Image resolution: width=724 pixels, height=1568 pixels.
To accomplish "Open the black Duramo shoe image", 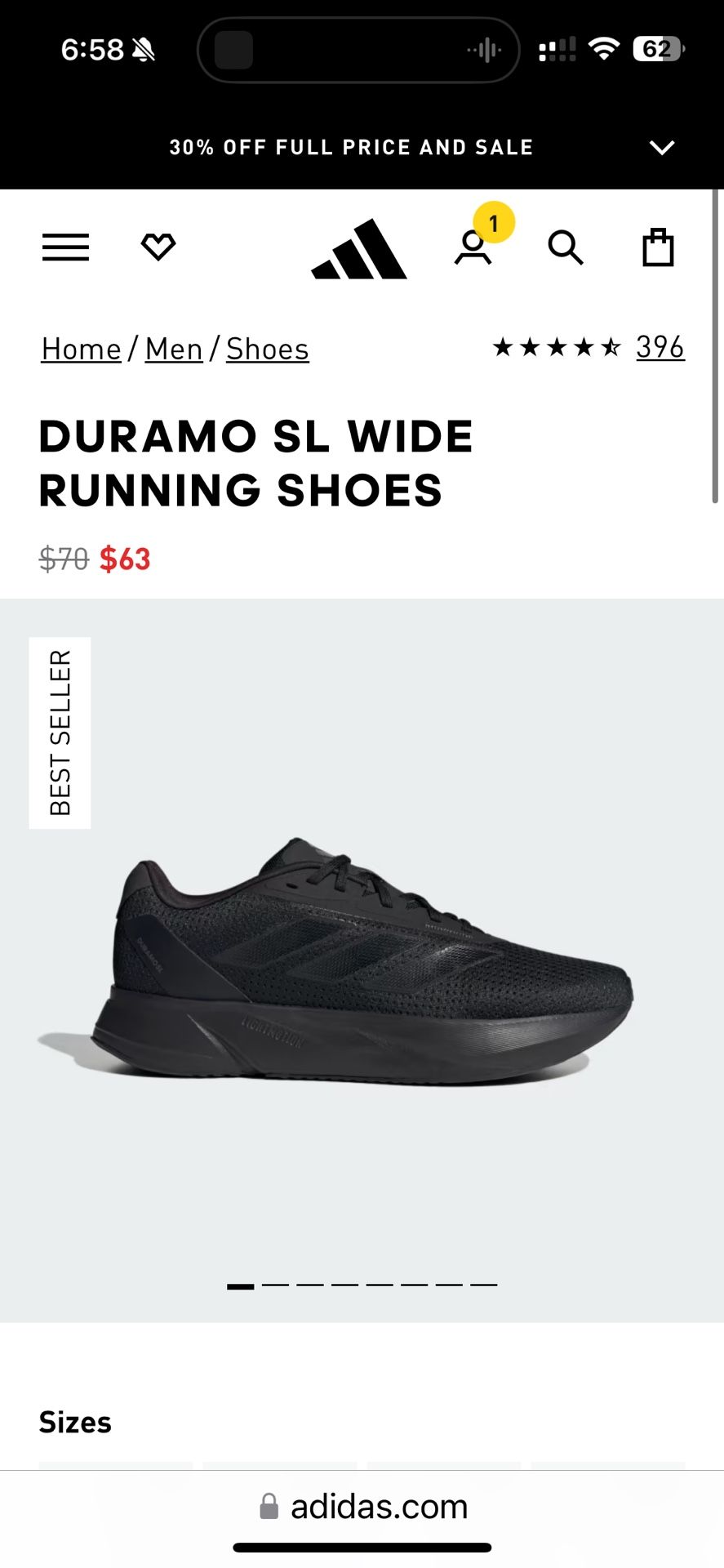I will [335, 960].
